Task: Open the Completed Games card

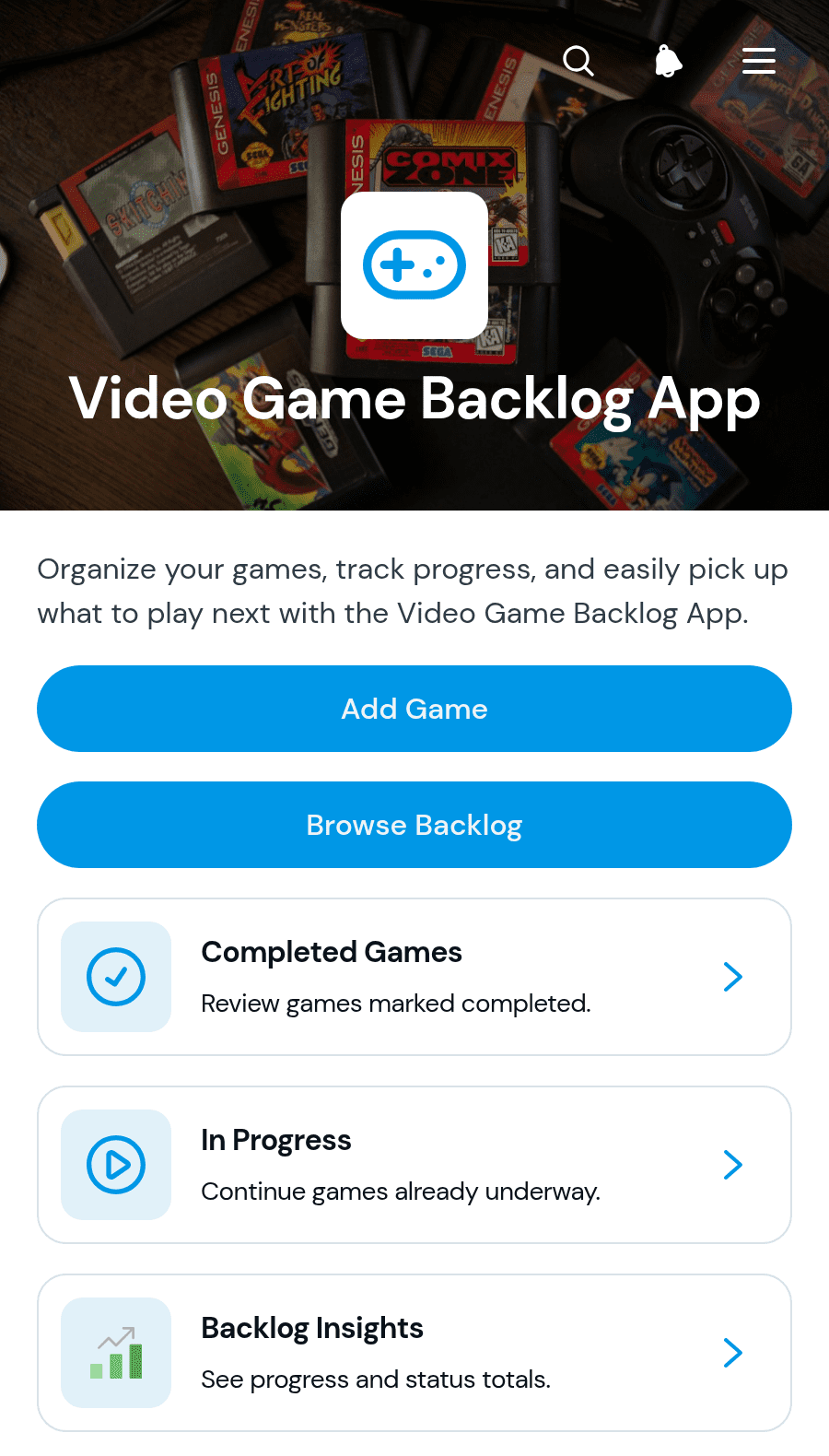Action: pyautogui.click(x=414, y=977)
